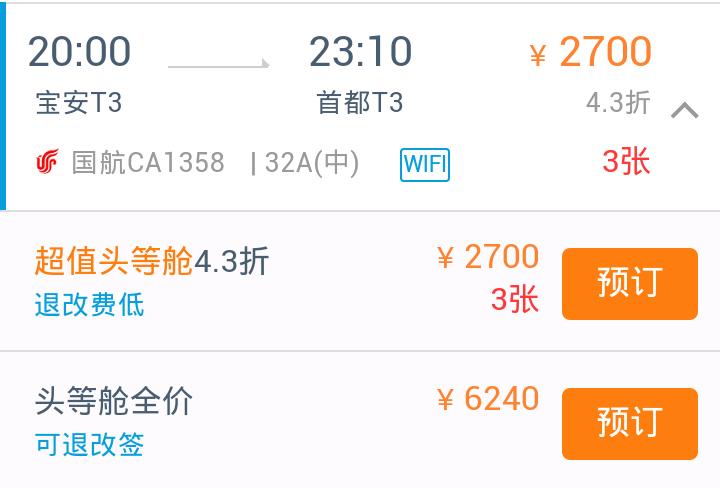The height and width of the screenshot is (488, 720).
Task: Open 退改费低 refund policy details
Action: [x=90, y=305]
